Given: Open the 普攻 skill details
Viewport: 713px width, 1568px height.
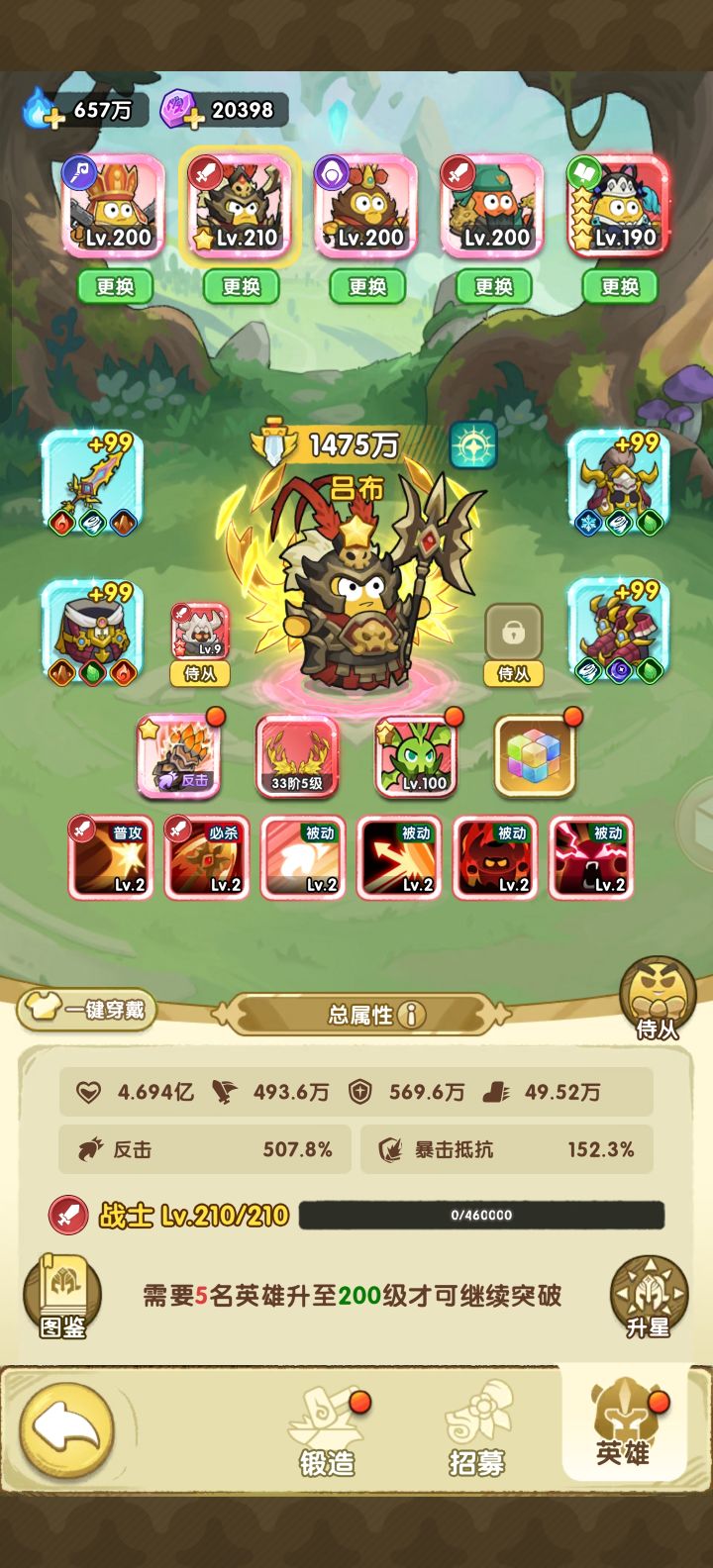Looking at the screenshot, I should pos(110,857).
